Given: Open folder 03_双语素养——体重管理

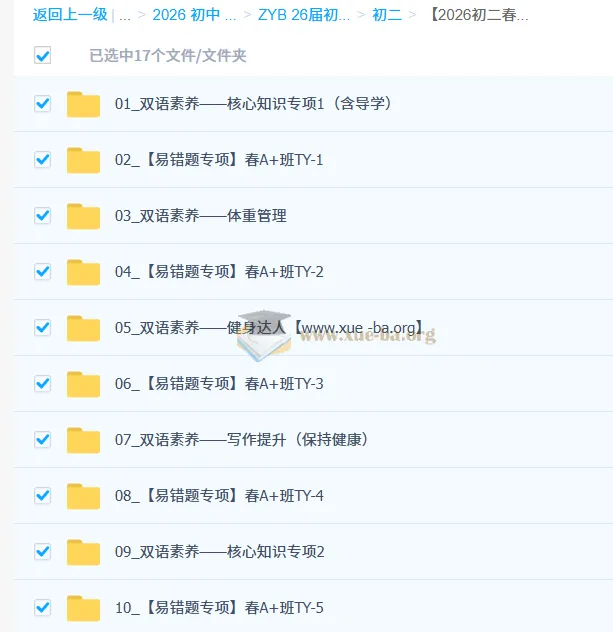Looking at the screenshot, I should point(200,216).
